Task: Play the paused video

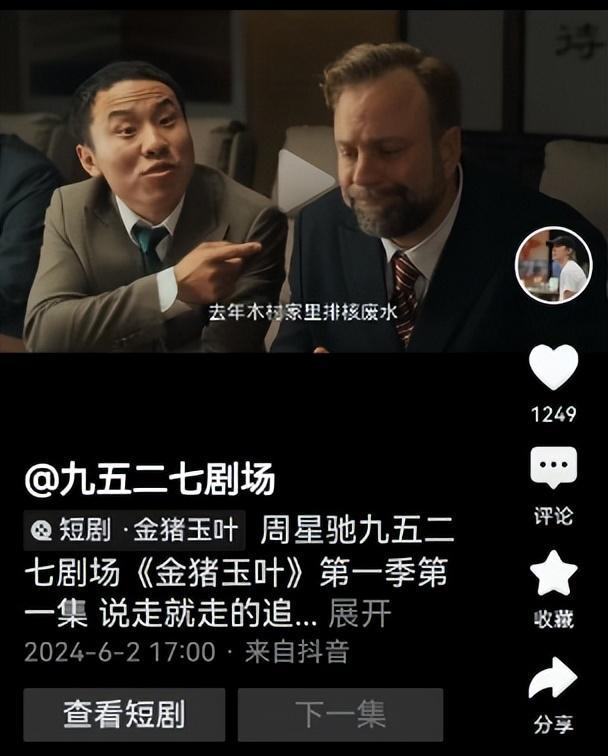Action: (x=302, y=181)
